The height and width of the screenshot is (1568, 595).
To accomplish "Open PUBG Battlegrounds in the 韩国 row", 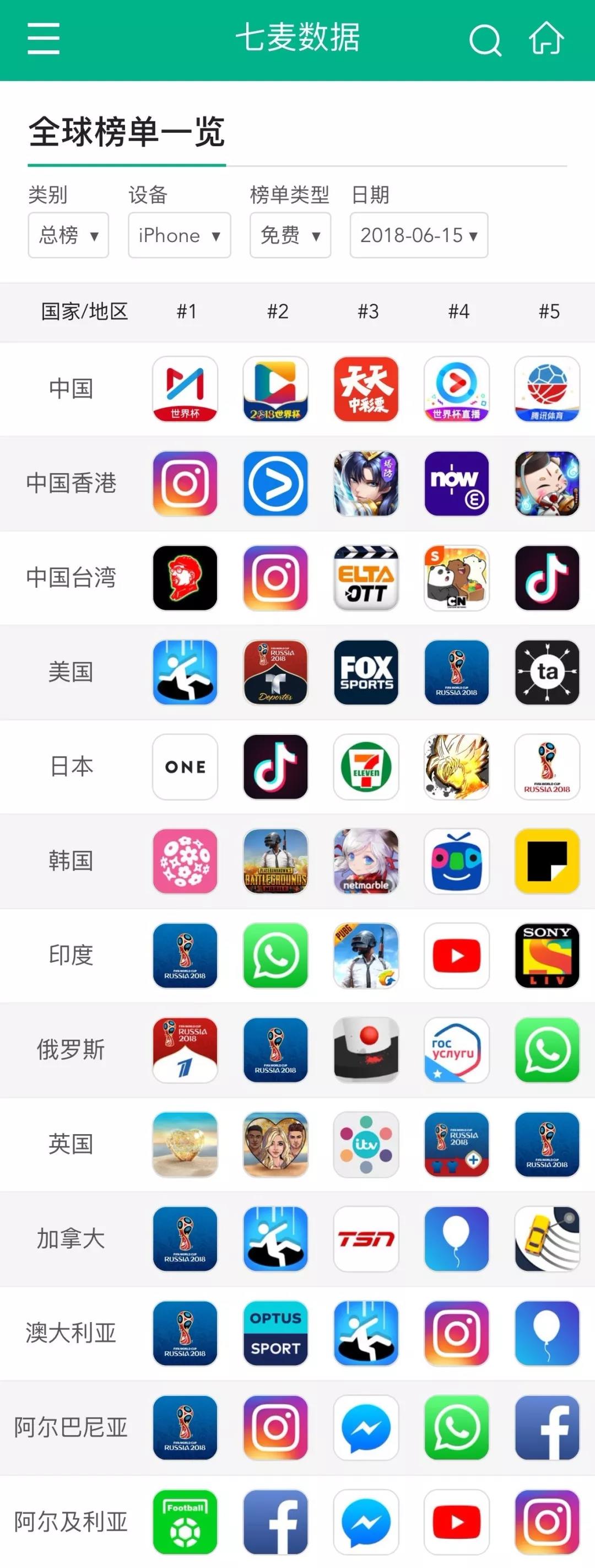I will pos(275,861).
